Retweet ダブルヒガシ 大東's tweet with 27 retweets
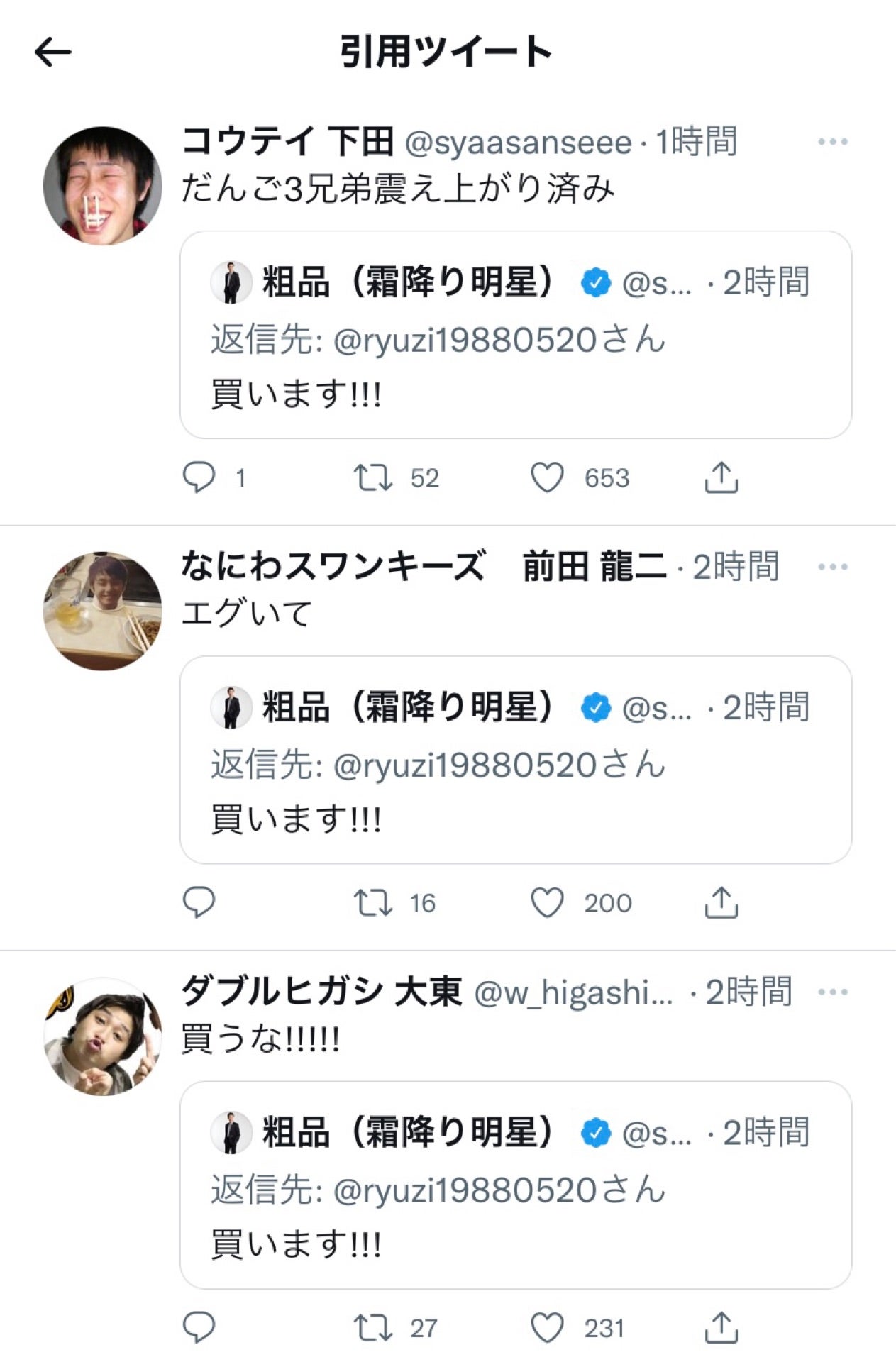Screen dimensions: 896x1362 click(x=373, y=1328)
